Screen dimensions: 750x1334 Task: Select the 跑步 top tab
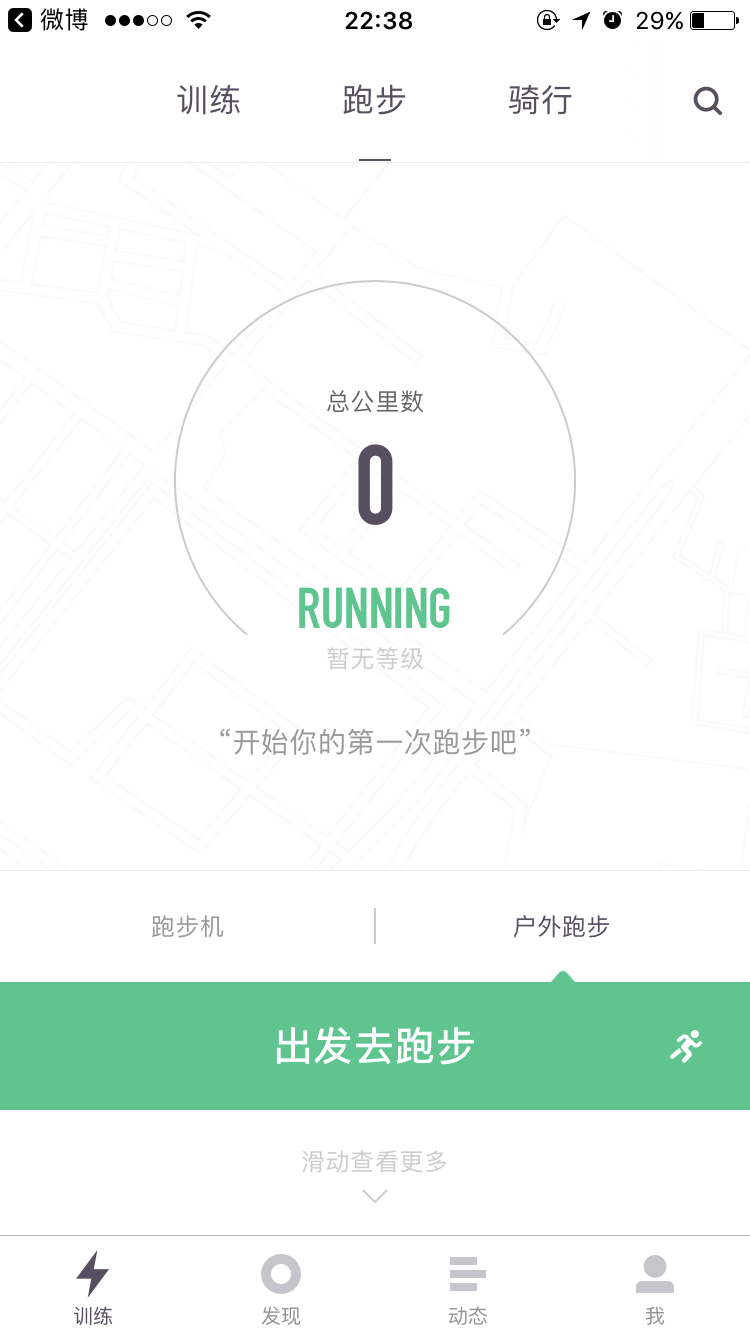374,101
